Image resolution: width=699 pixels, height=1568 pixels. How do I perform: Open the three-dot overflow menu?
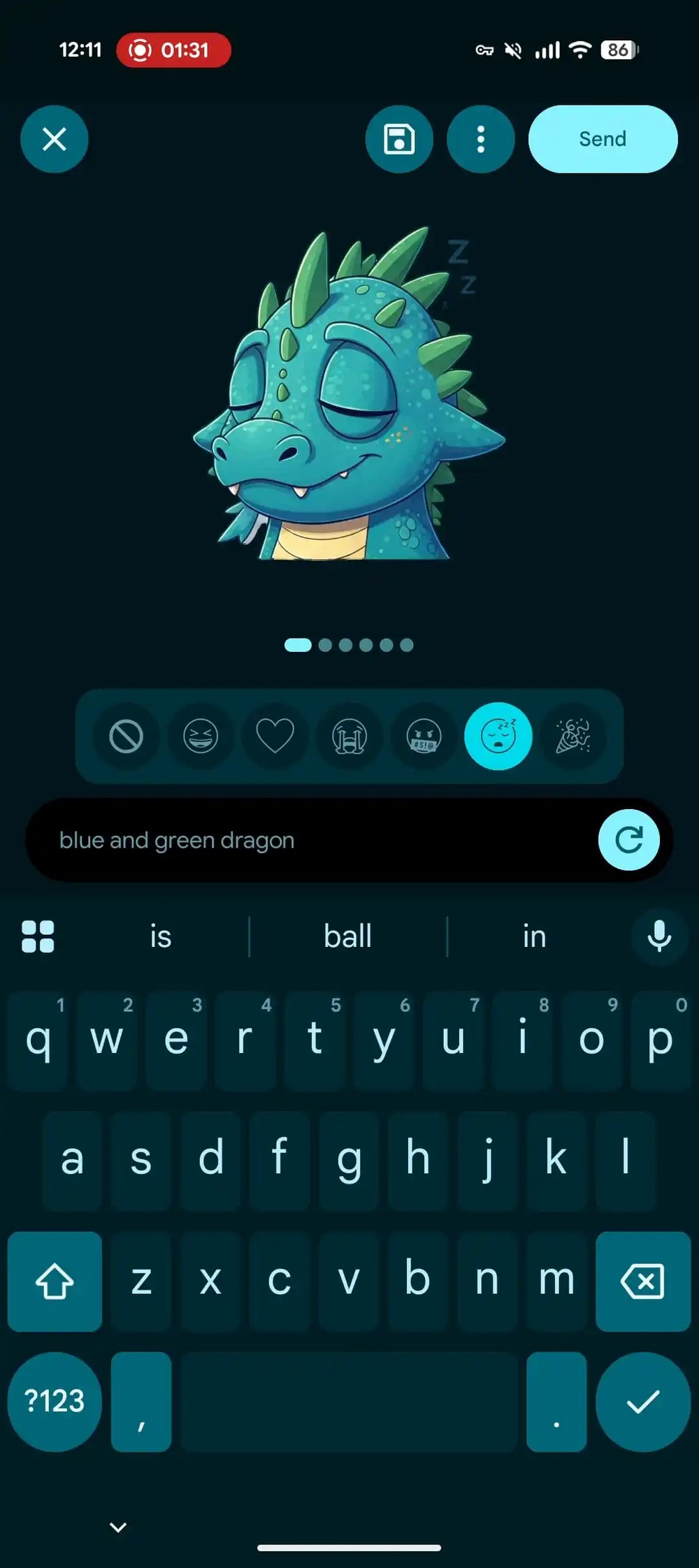[x=480, y=139]
